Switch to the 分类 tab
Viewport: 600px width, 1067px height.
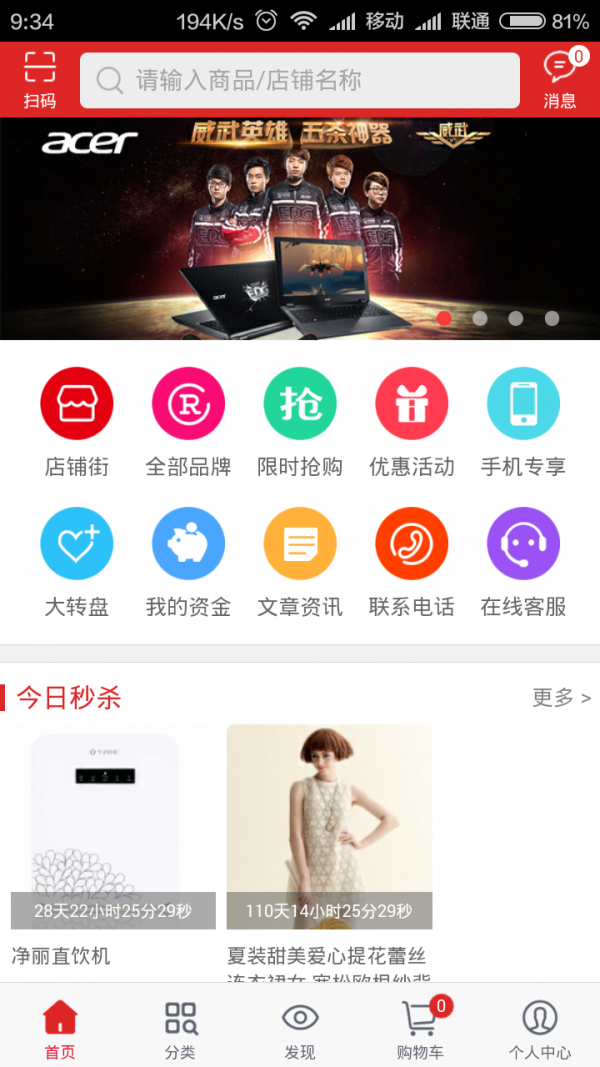click(x=180, y=1029)
